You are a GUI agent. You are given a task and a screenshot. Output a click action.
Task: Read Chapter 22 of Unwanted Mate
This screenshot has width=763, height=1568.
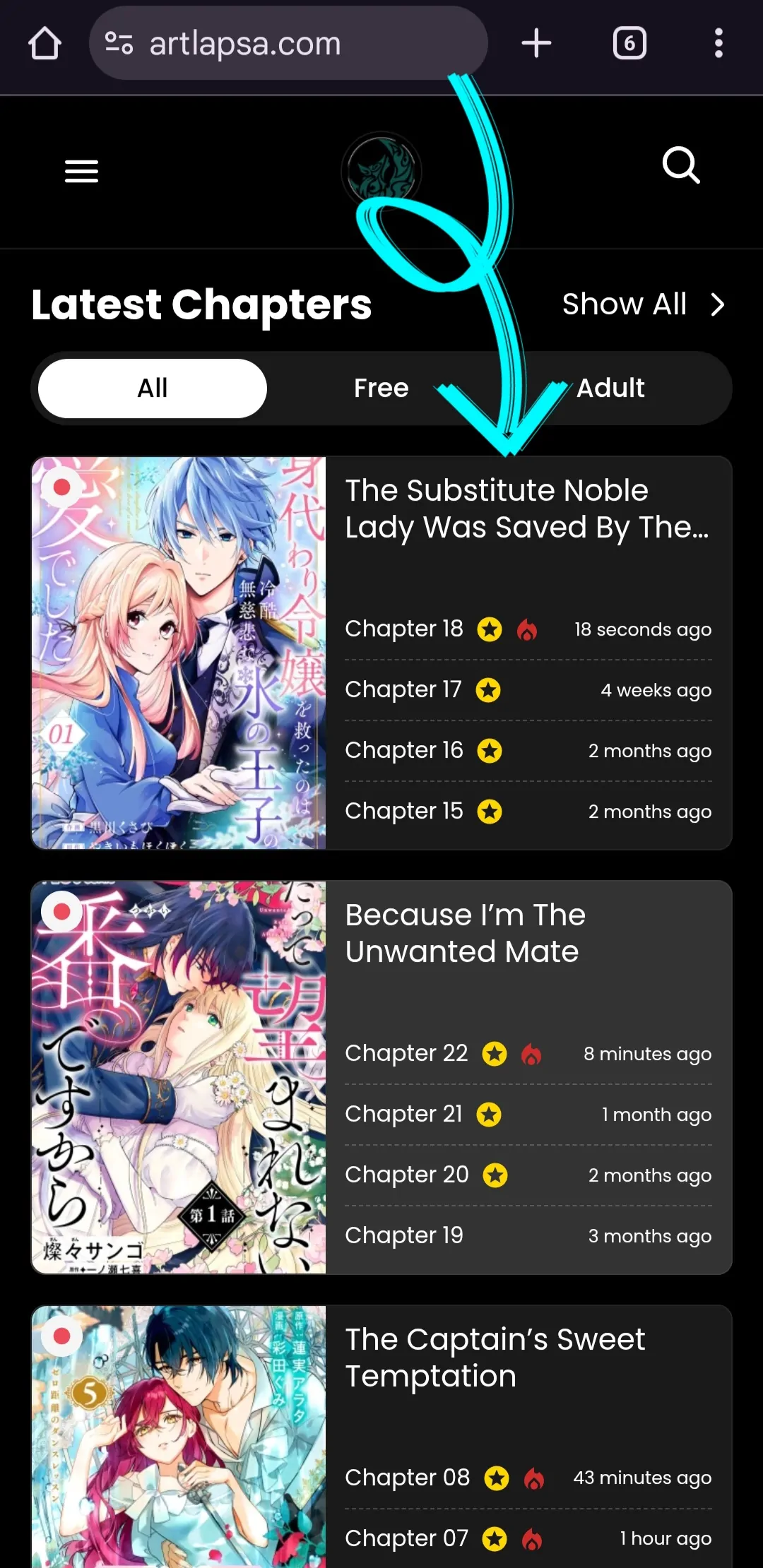coord(406,1053)
